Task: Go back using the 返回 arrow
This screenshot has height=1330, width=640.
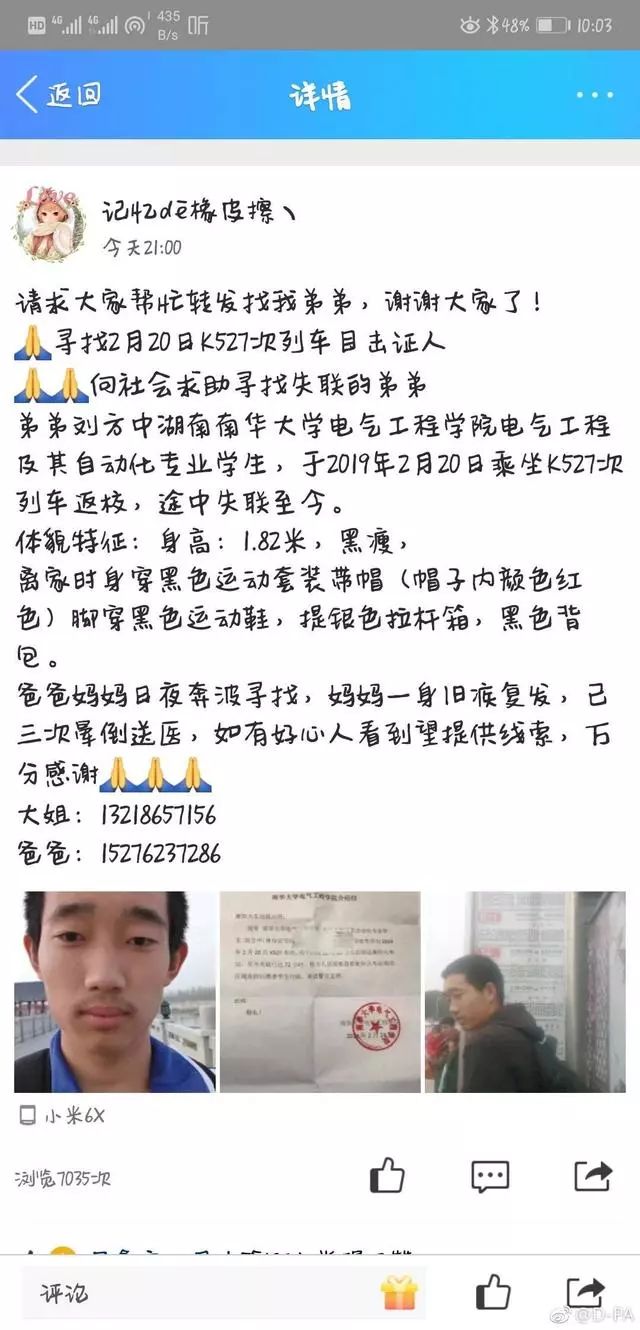Action: (57, 95)
